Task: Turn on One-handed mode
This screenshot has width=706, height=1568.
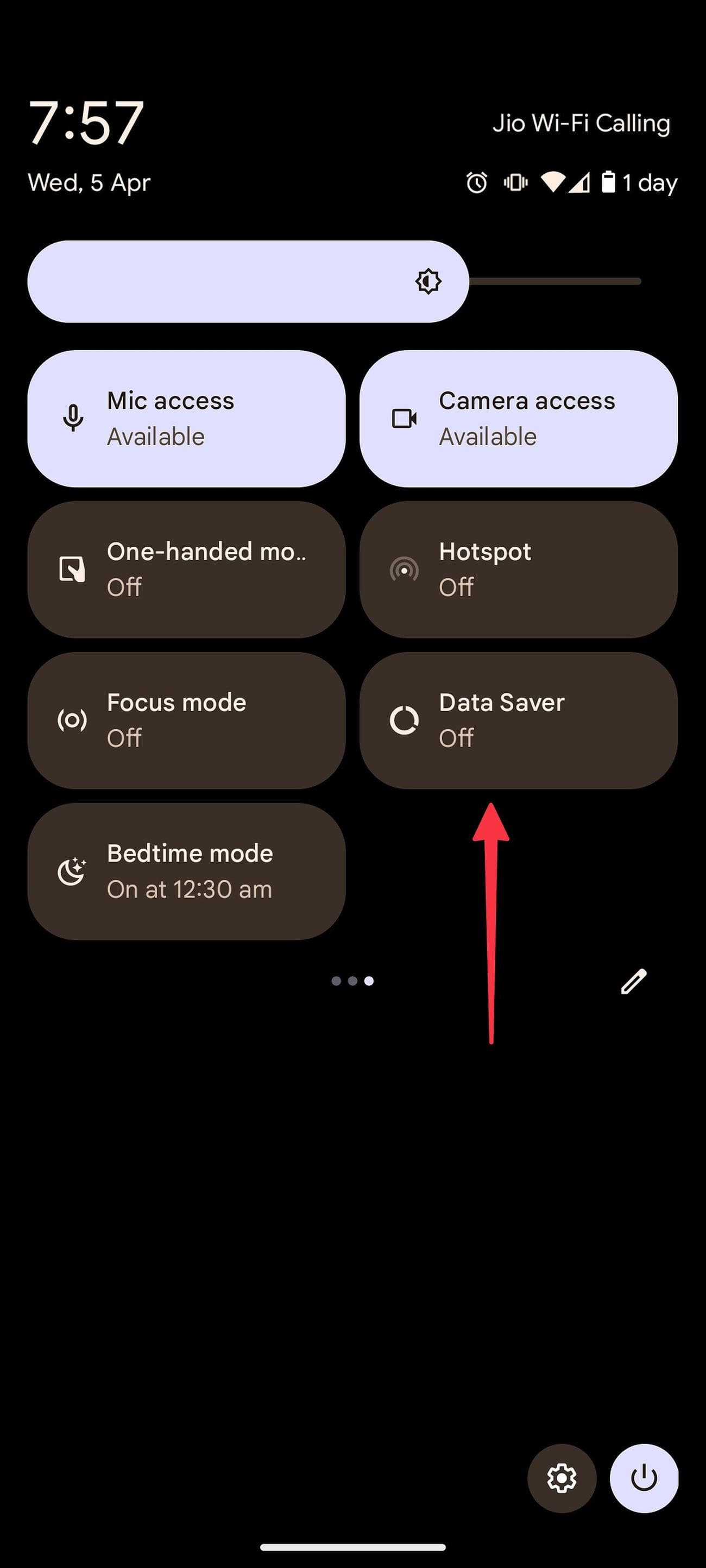Action: tap(186, 569)
